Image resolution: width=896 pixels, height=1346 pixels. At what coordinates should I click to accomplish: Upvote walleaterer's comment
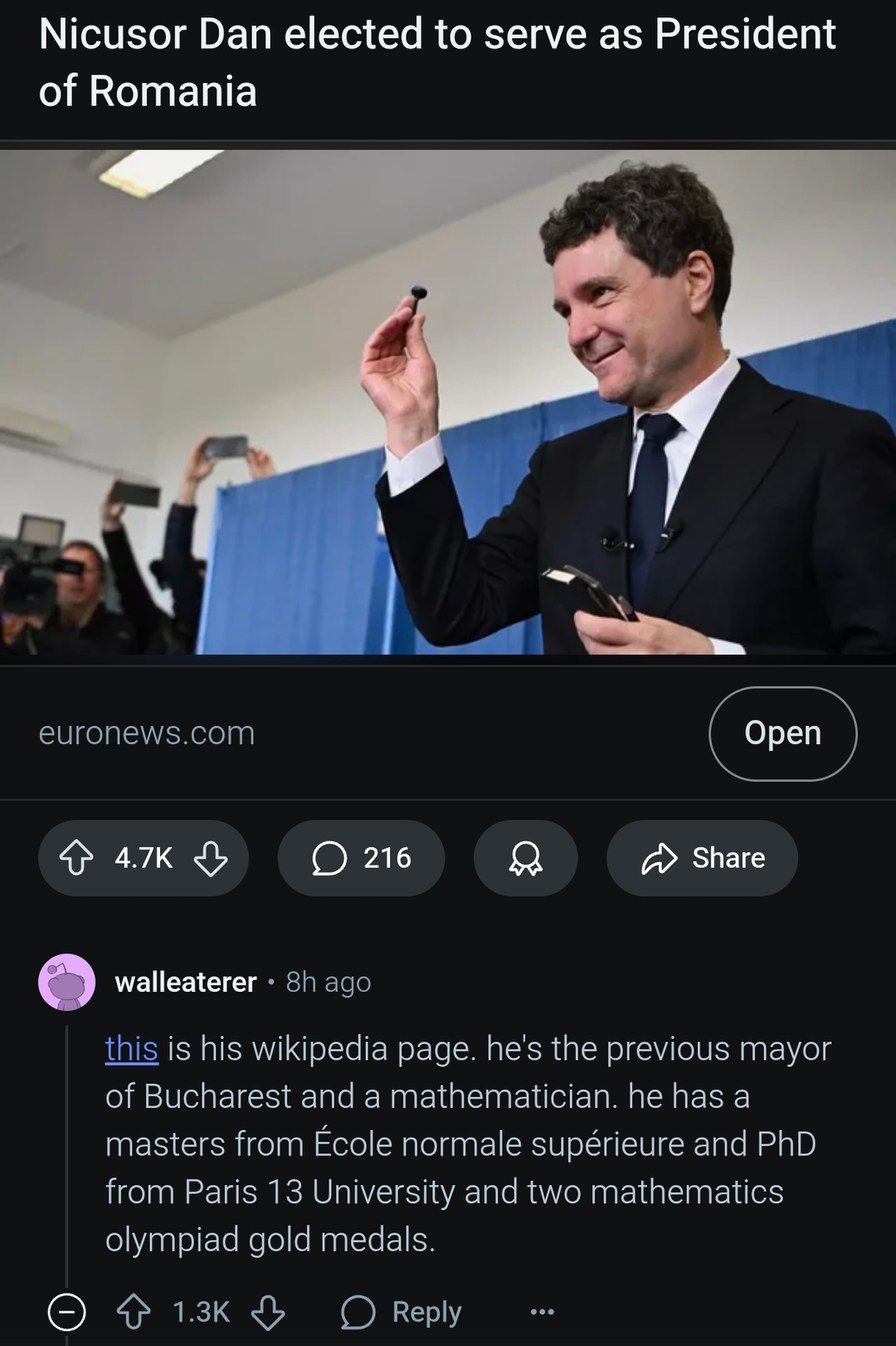tap(136, 1311)
